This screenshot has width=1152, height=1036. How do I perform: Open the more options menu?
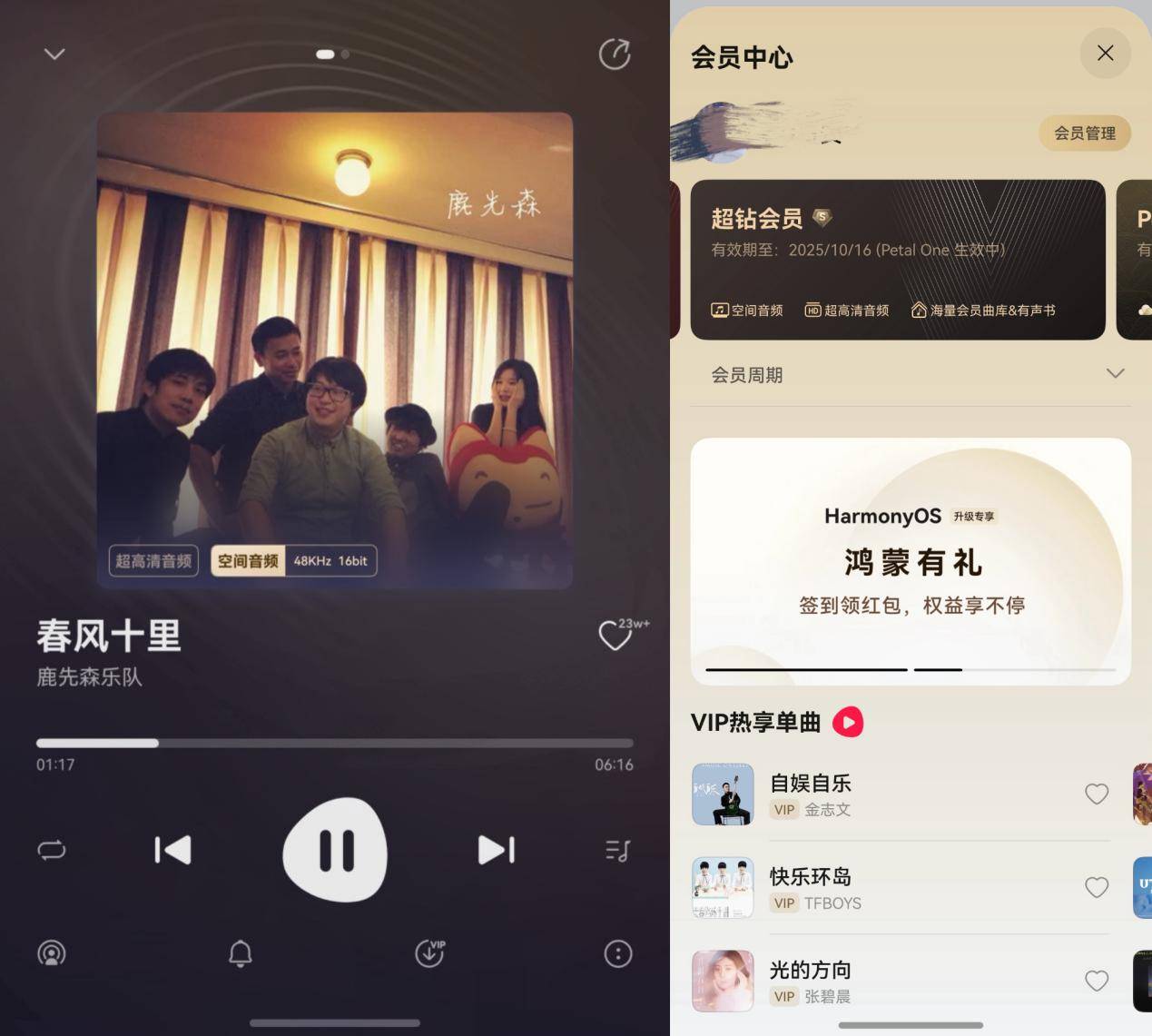(x=618, y=953)
